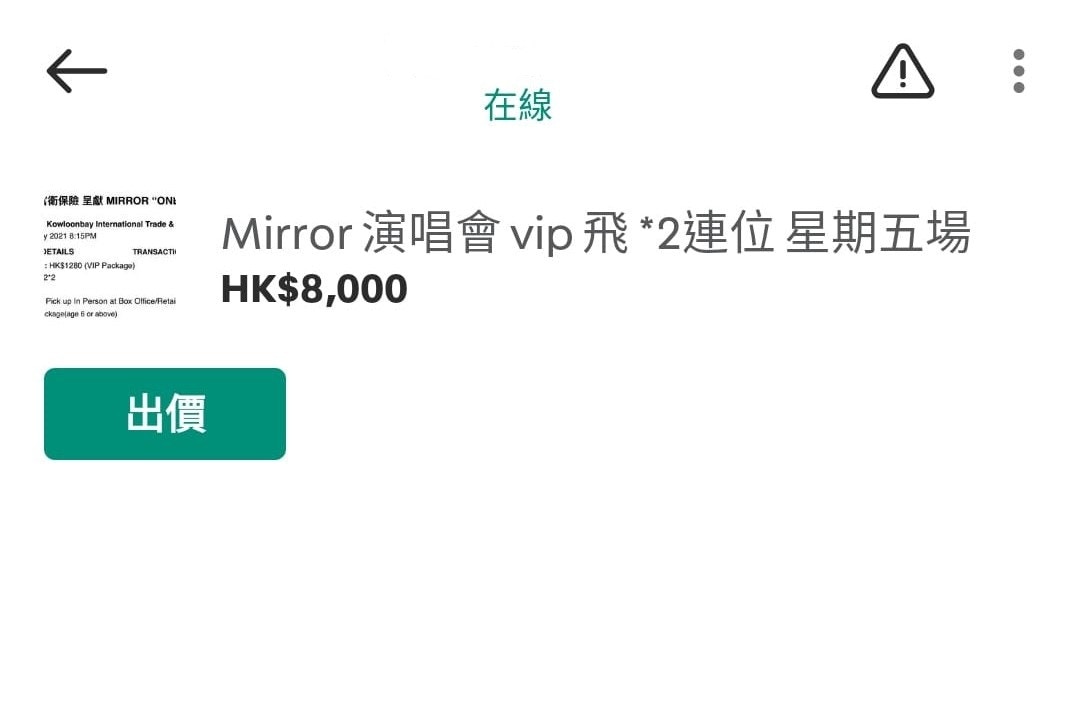Go back using the arrow icon

pos(76,71)
